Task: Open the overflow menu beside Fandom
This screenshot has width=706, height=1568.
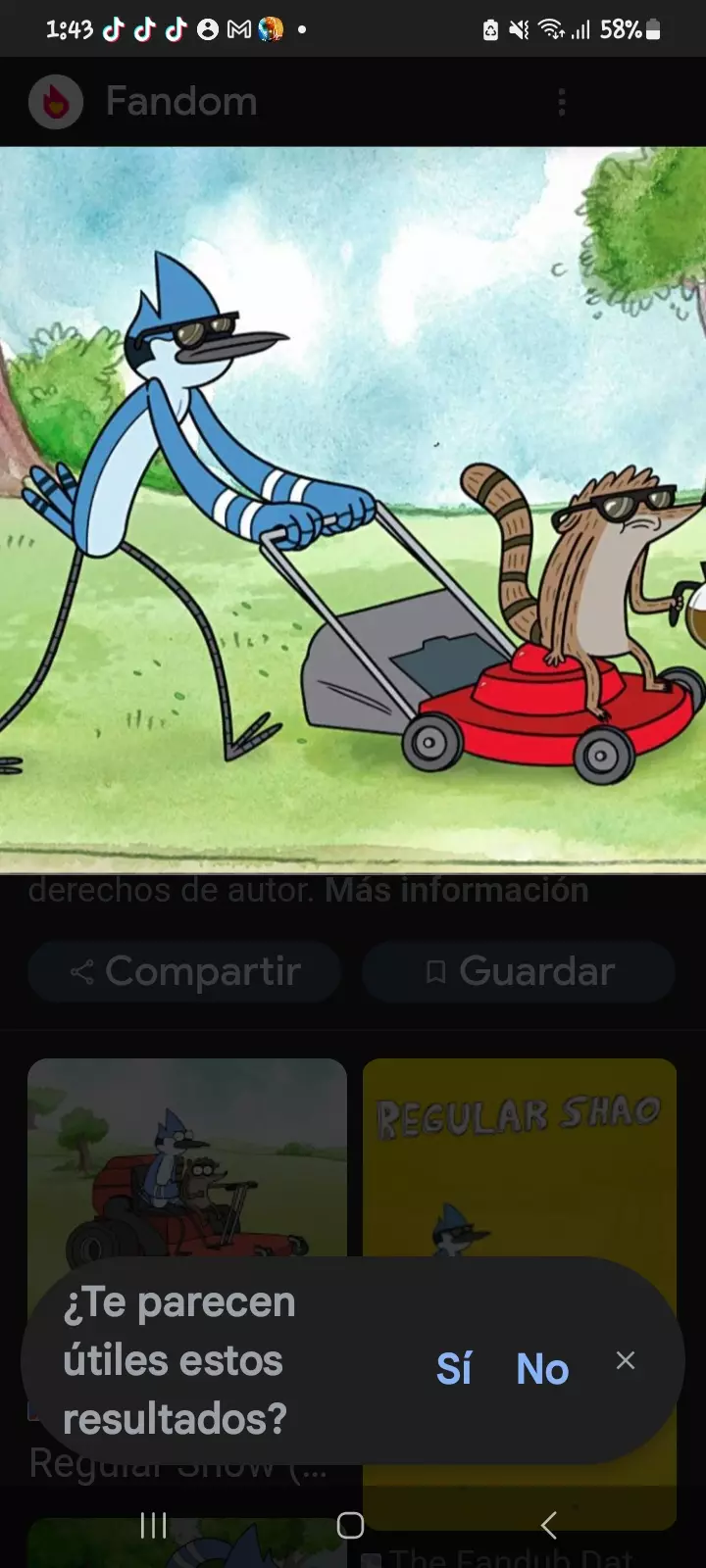Action: 562,102
